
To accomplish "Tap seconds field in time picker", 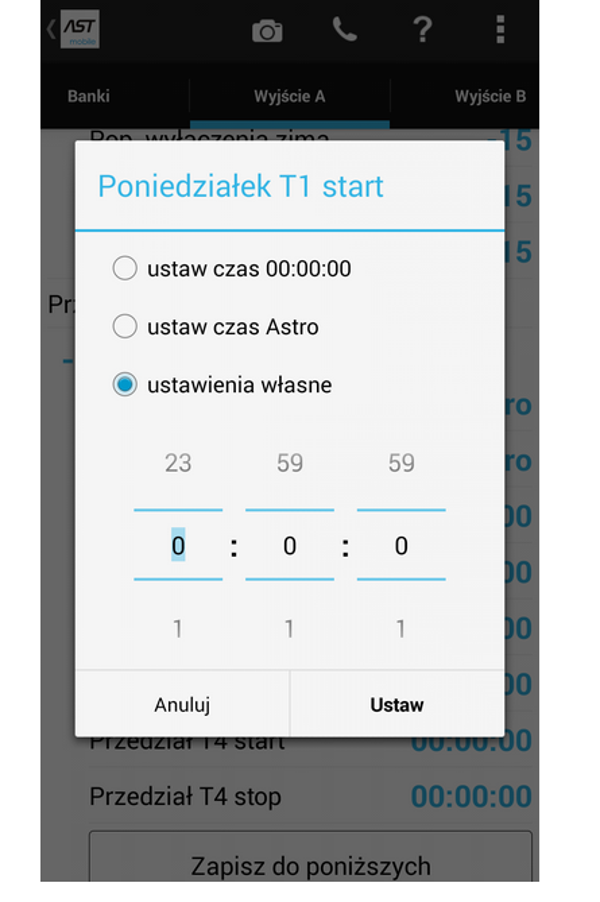I will (401, 546).
